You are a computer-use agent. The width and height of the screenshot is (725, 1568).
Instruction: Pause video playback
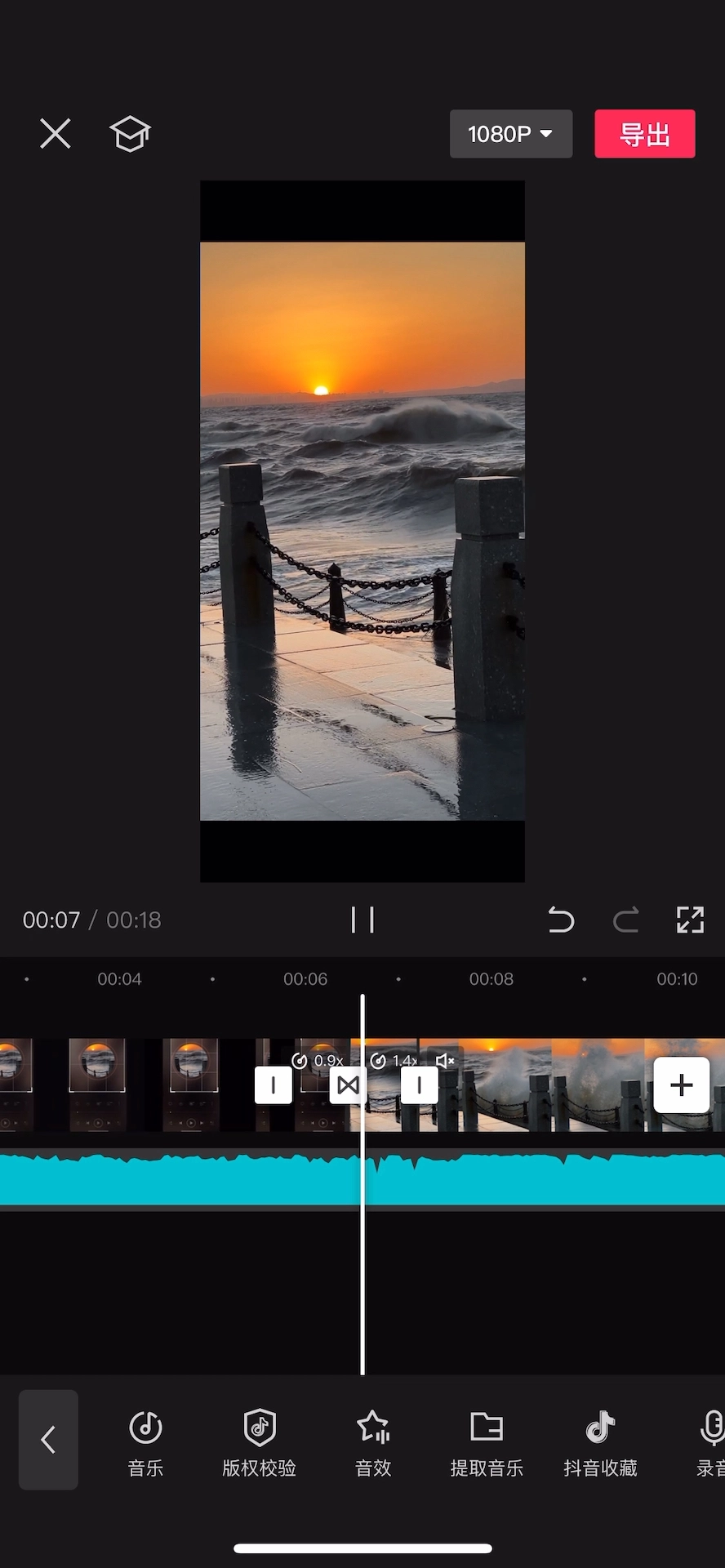tap(362, 920)
